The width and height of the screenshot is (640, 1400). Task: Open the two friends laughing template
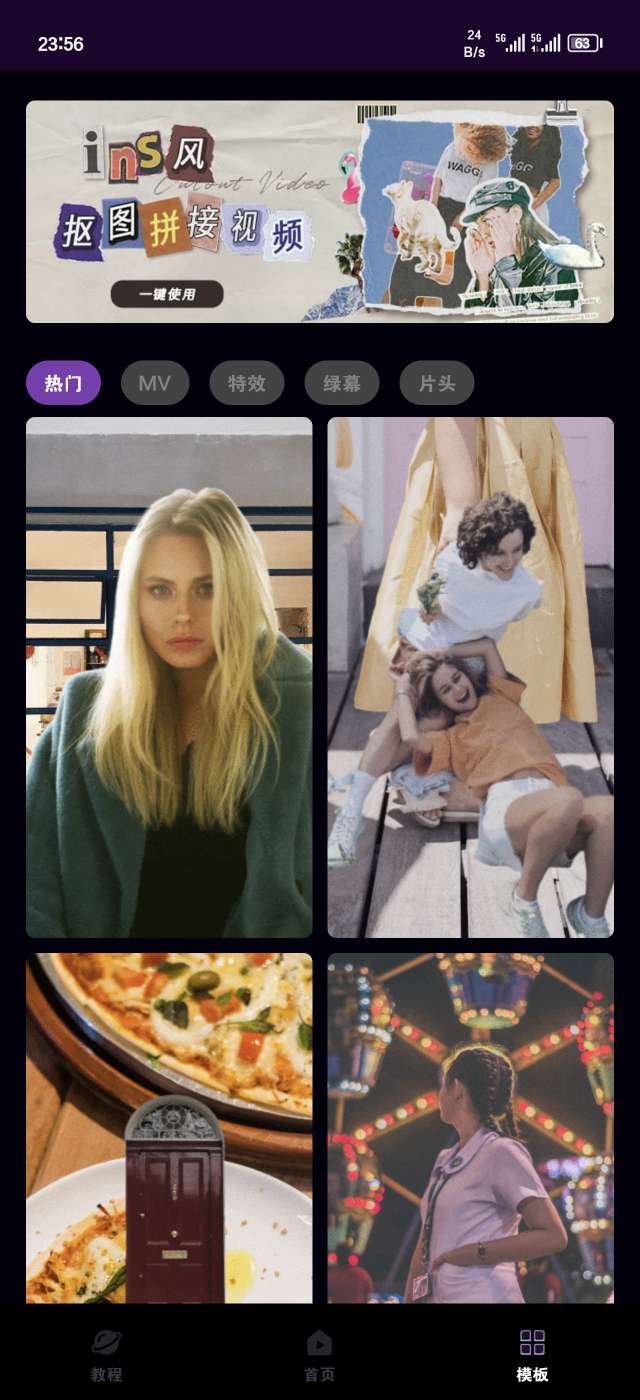click(470, 677)
